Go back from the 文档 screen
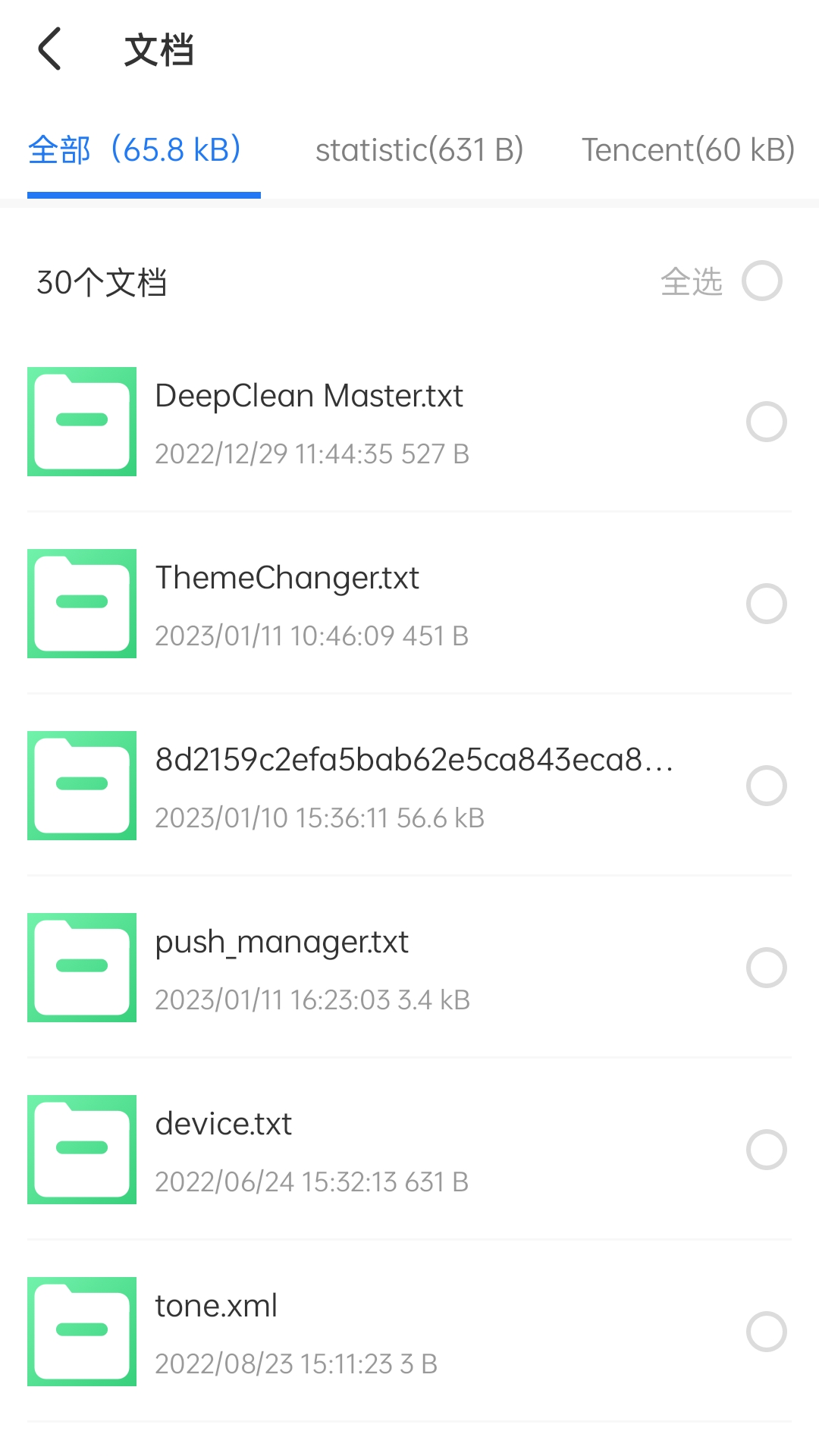Viewport: 819px width, 1456px height. click(x=50, y=49)
